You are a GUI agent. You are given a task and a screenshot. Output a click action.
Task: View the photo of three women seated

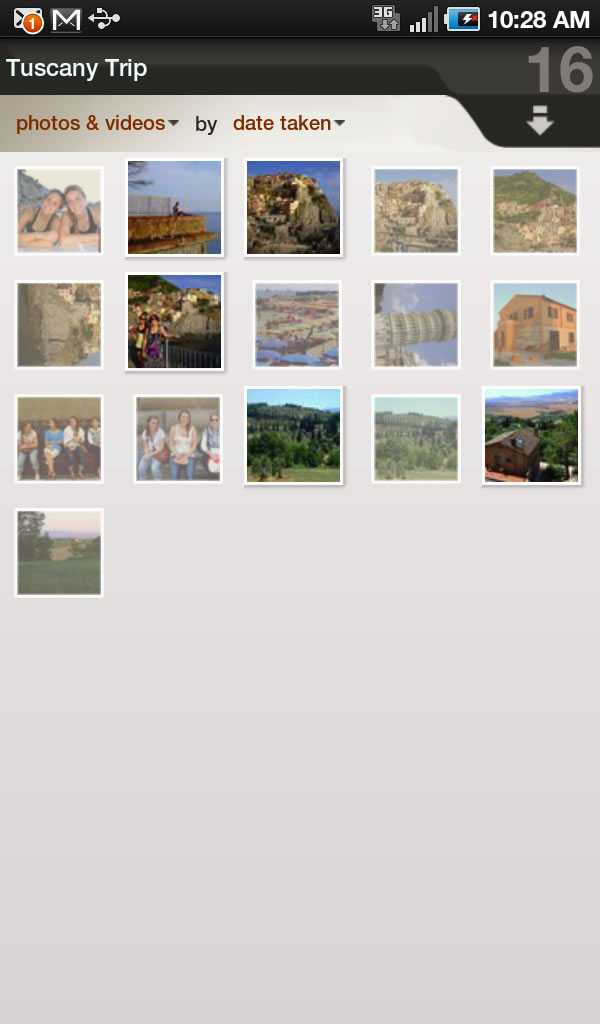coord(178,439)
